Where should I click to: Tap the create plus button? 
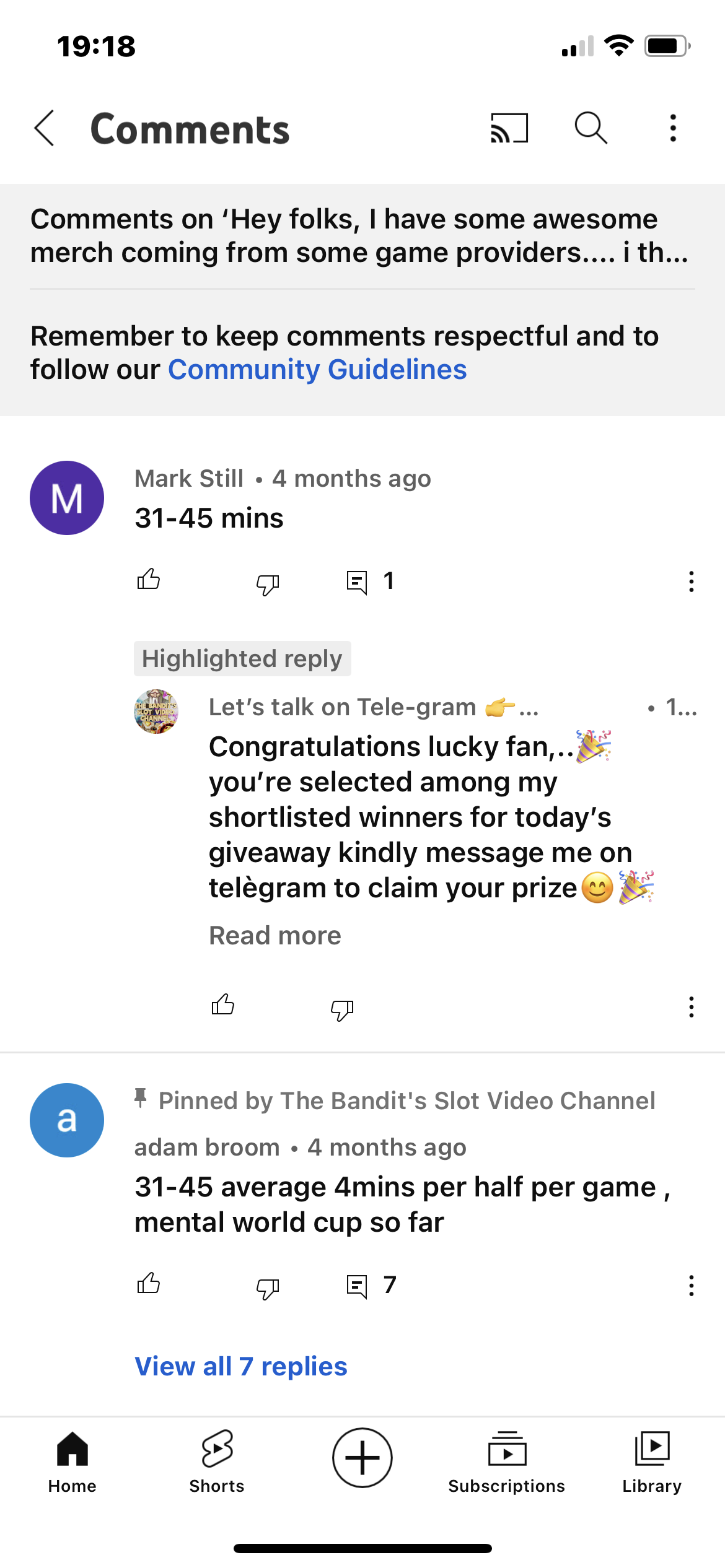click(x=362, y=1458)
